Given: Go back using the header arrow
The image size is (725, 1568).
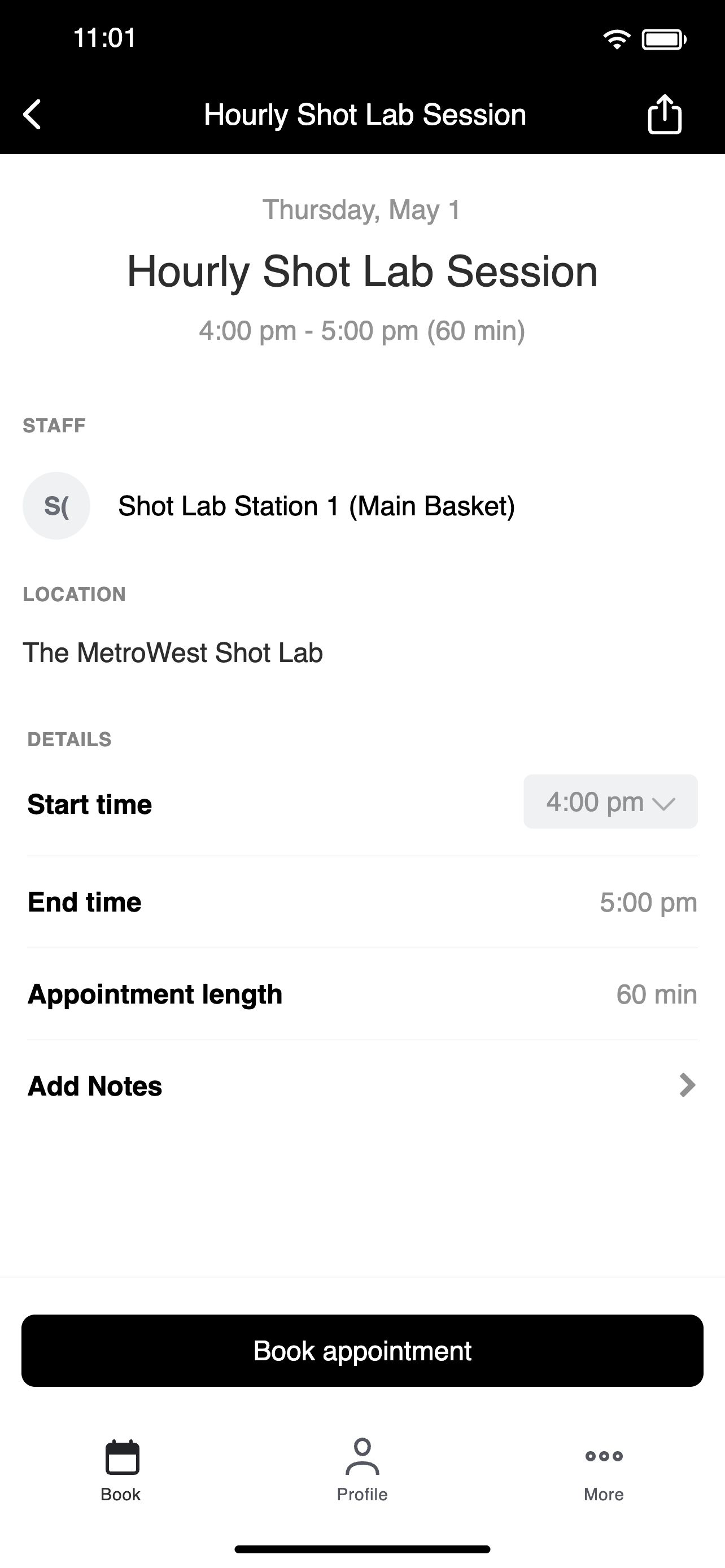Looking at the screenshot, I should 32,115.
